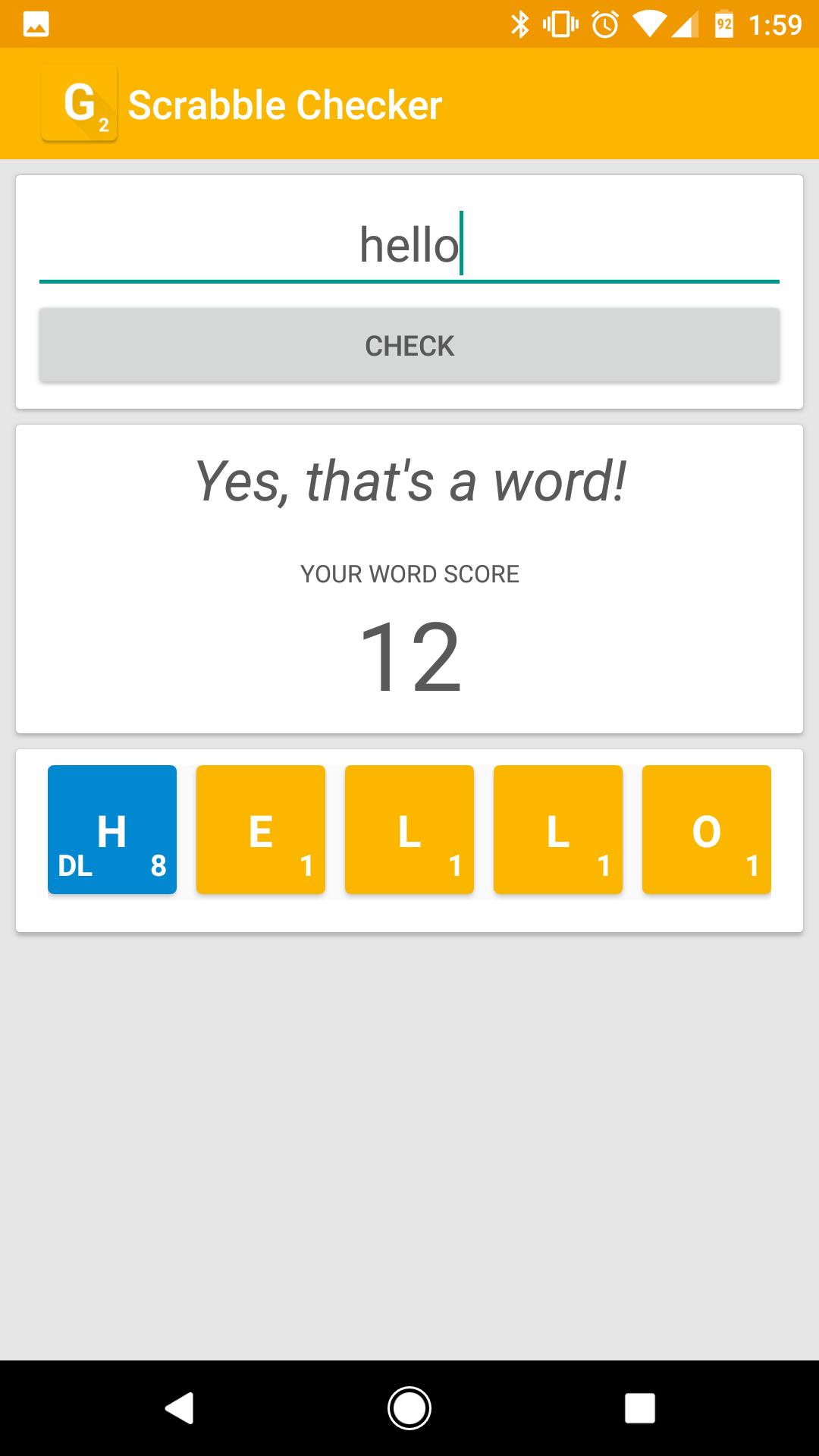The image size is (819, 1456).
Task: Open recent apps
Action: click(639, 1408)
